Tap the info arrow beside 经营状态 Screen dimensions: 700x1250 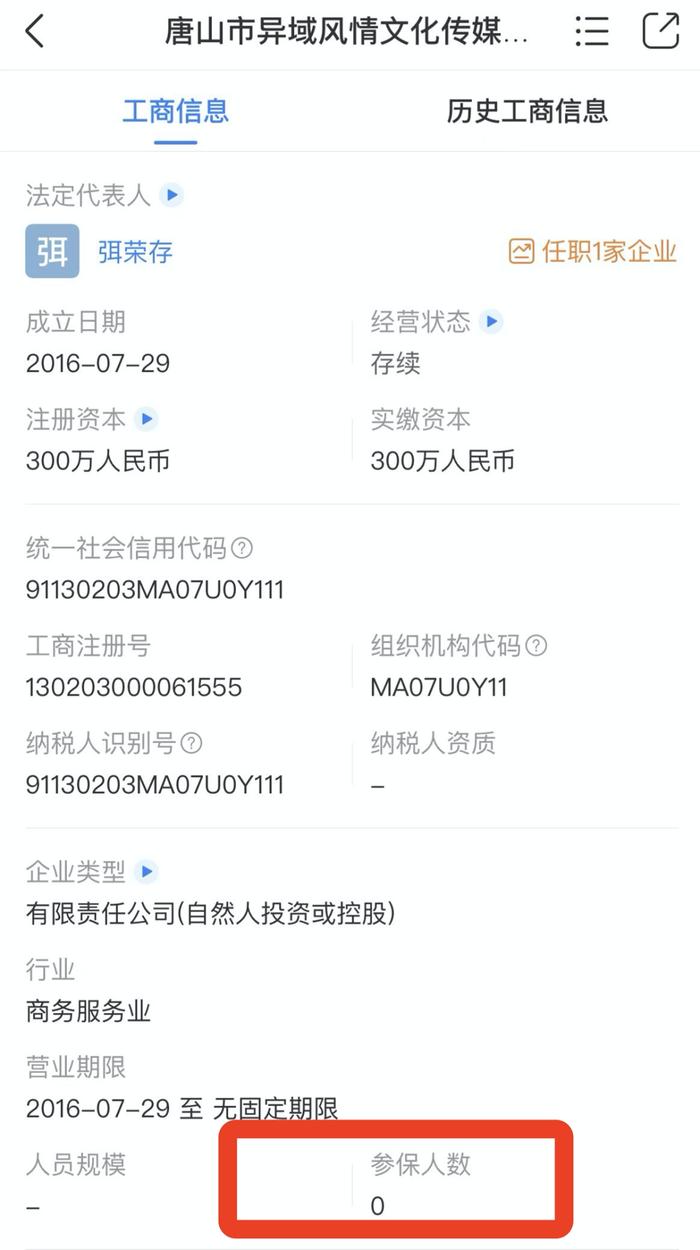click(491, 322)
